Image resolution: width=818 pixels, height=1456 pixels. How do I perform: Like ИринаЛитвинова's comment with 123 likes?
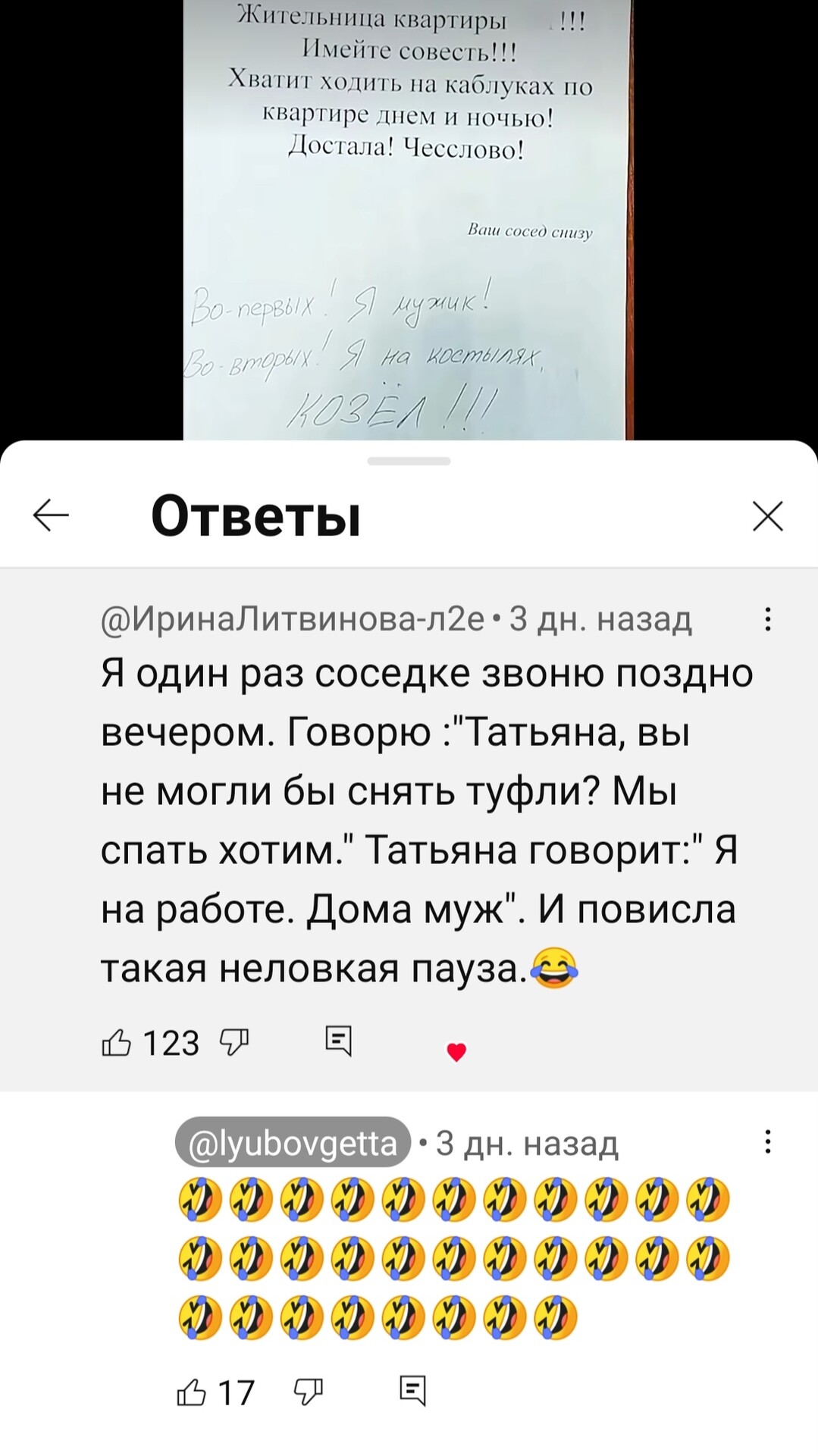(x=117, y=1043)
